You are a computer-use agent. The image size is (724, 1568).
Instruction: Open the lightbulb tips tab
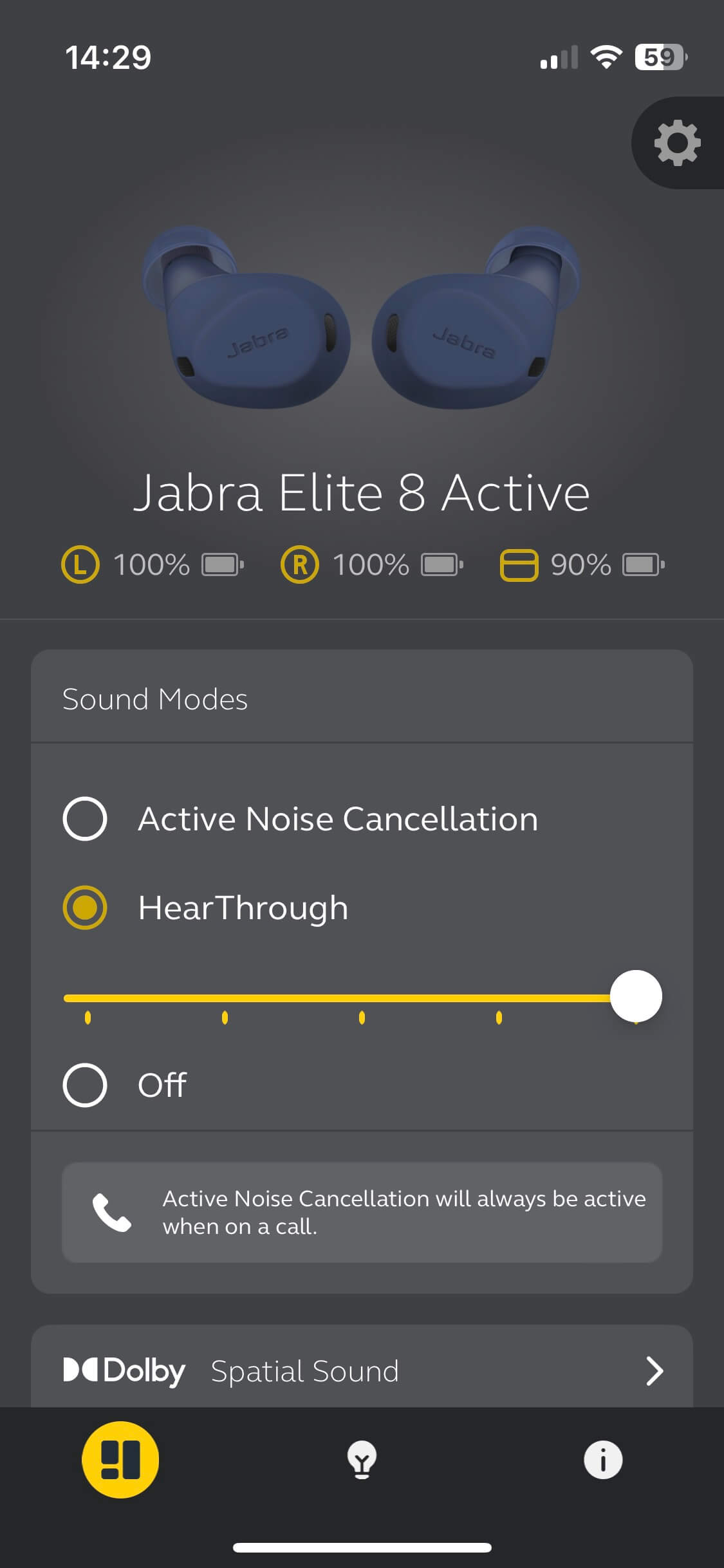[362, 1460]
